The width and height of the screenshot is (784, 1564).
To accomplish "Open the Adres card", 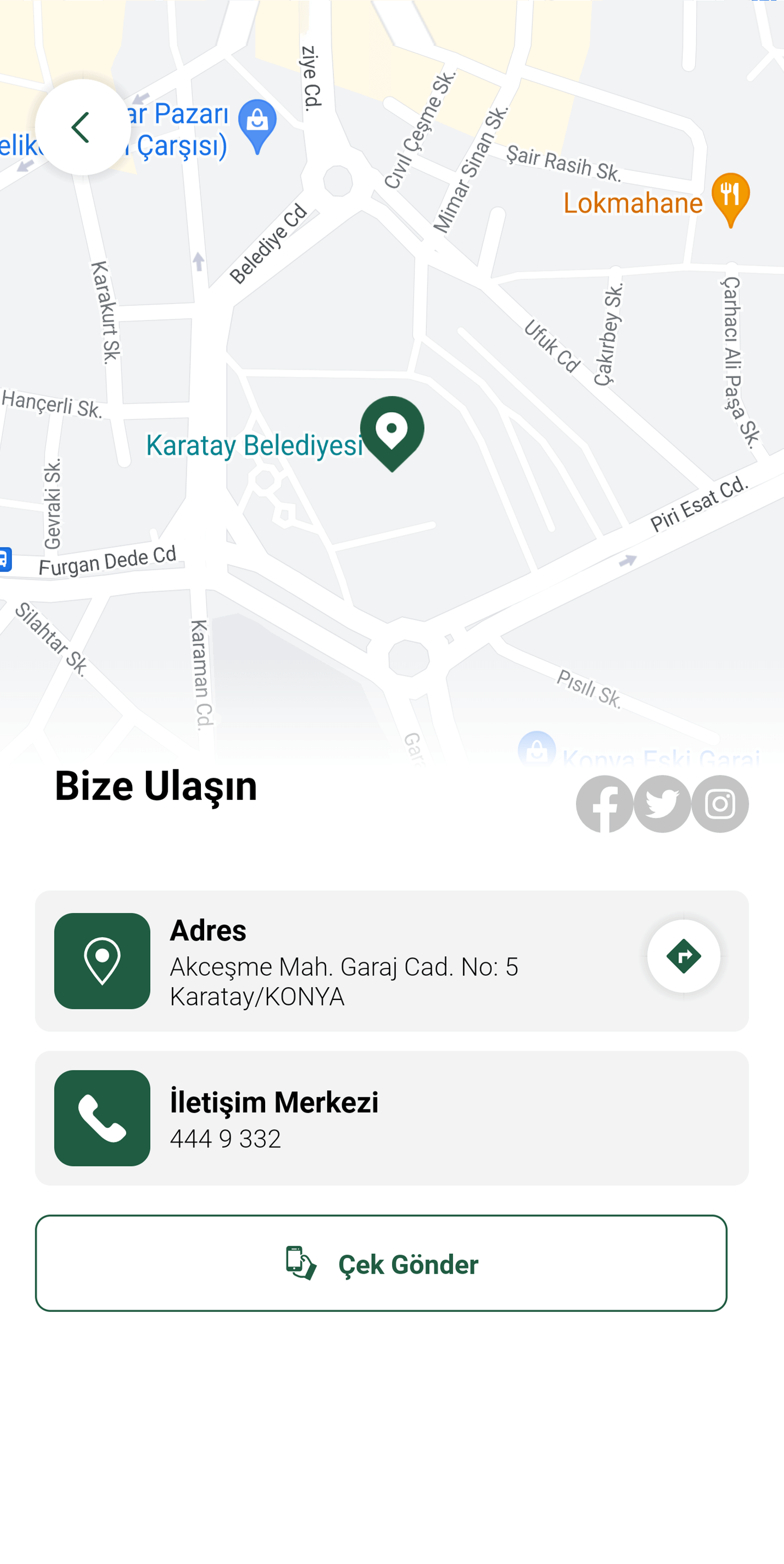I will click(391, 961).
